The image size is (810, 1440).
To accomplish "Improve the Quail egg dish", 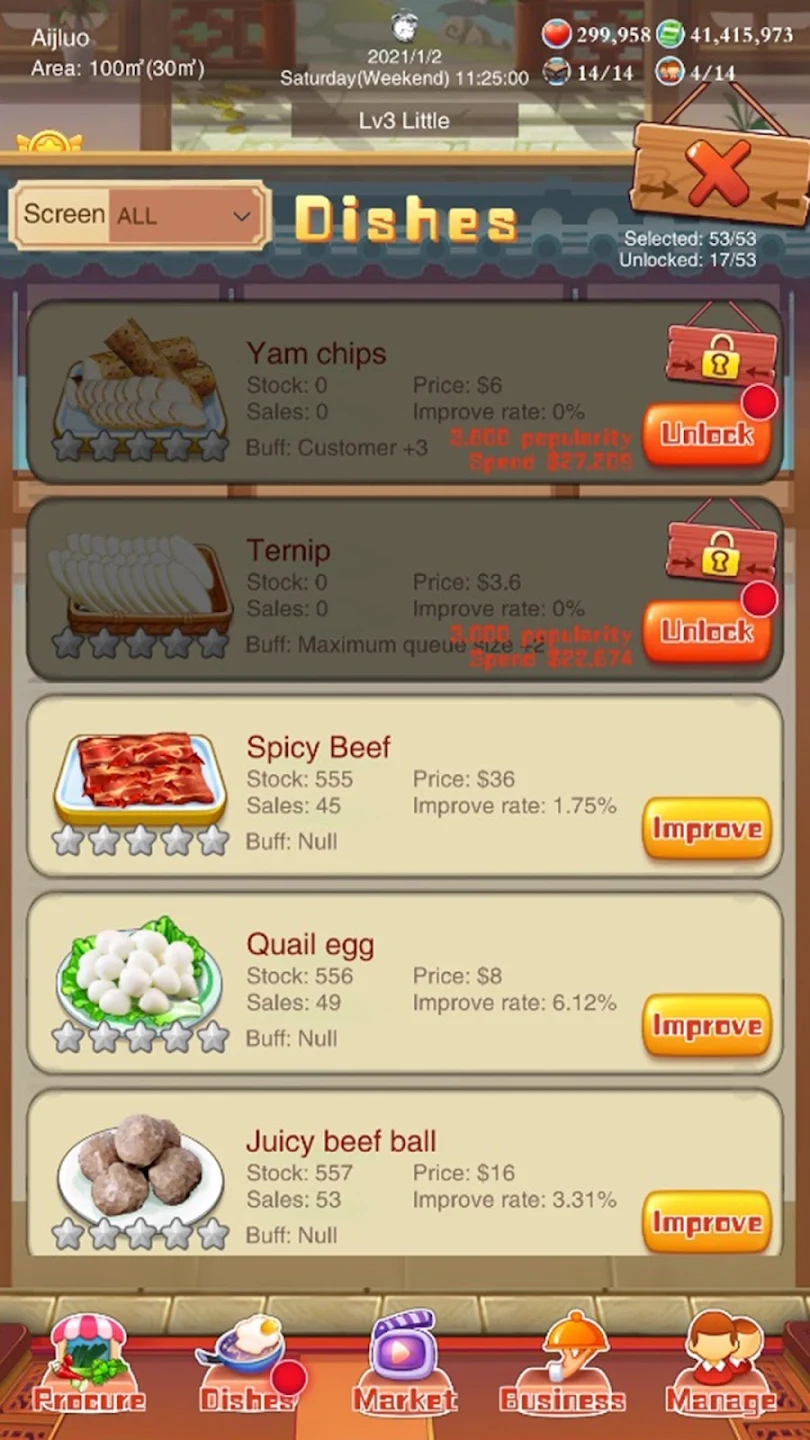I will point(706,1025).
